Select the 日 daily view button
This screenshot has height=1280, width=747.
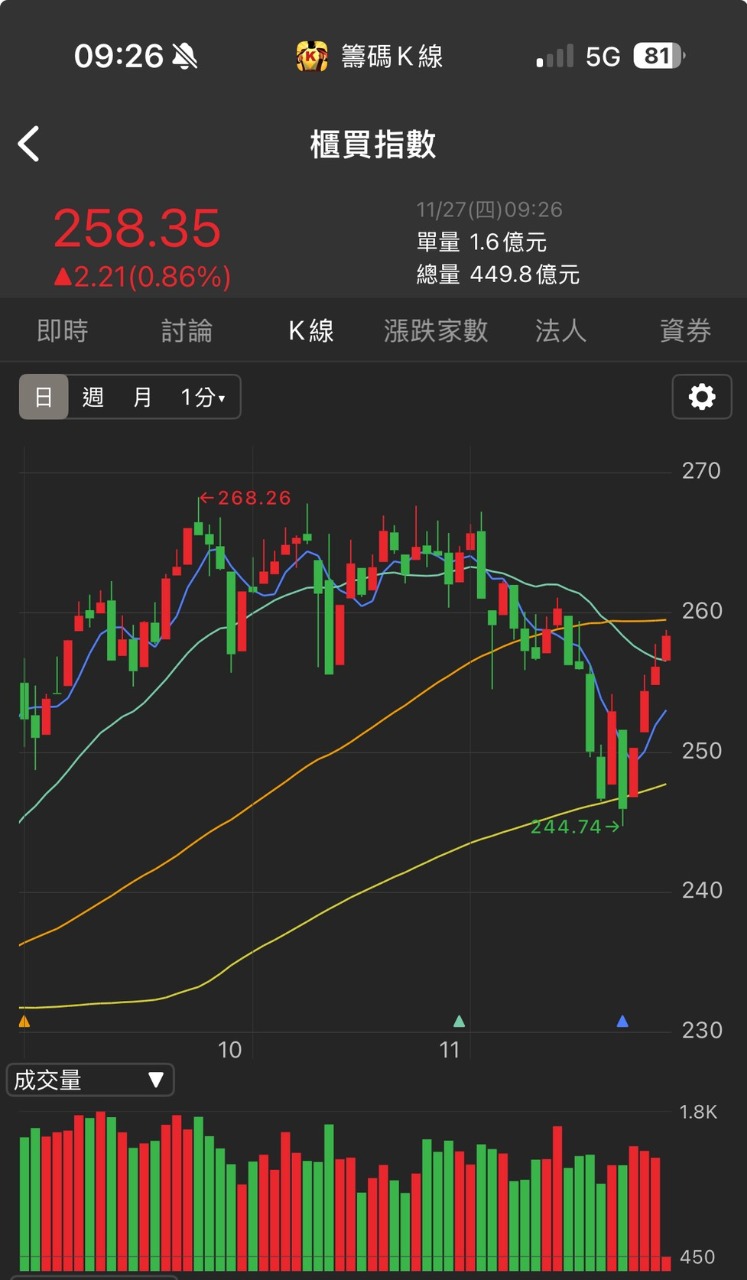tap(44, 396)
